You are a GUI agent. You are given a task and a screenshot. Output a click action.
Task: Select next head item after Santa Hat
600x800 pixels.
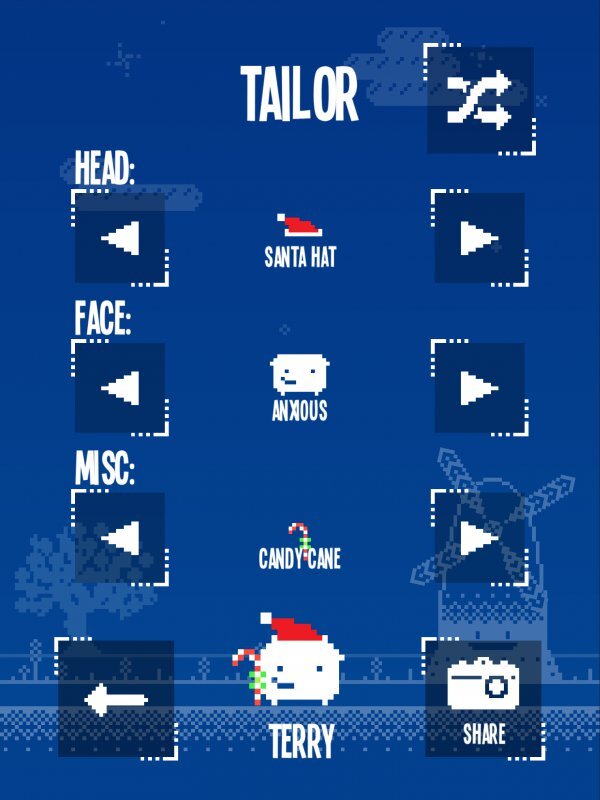480,238
